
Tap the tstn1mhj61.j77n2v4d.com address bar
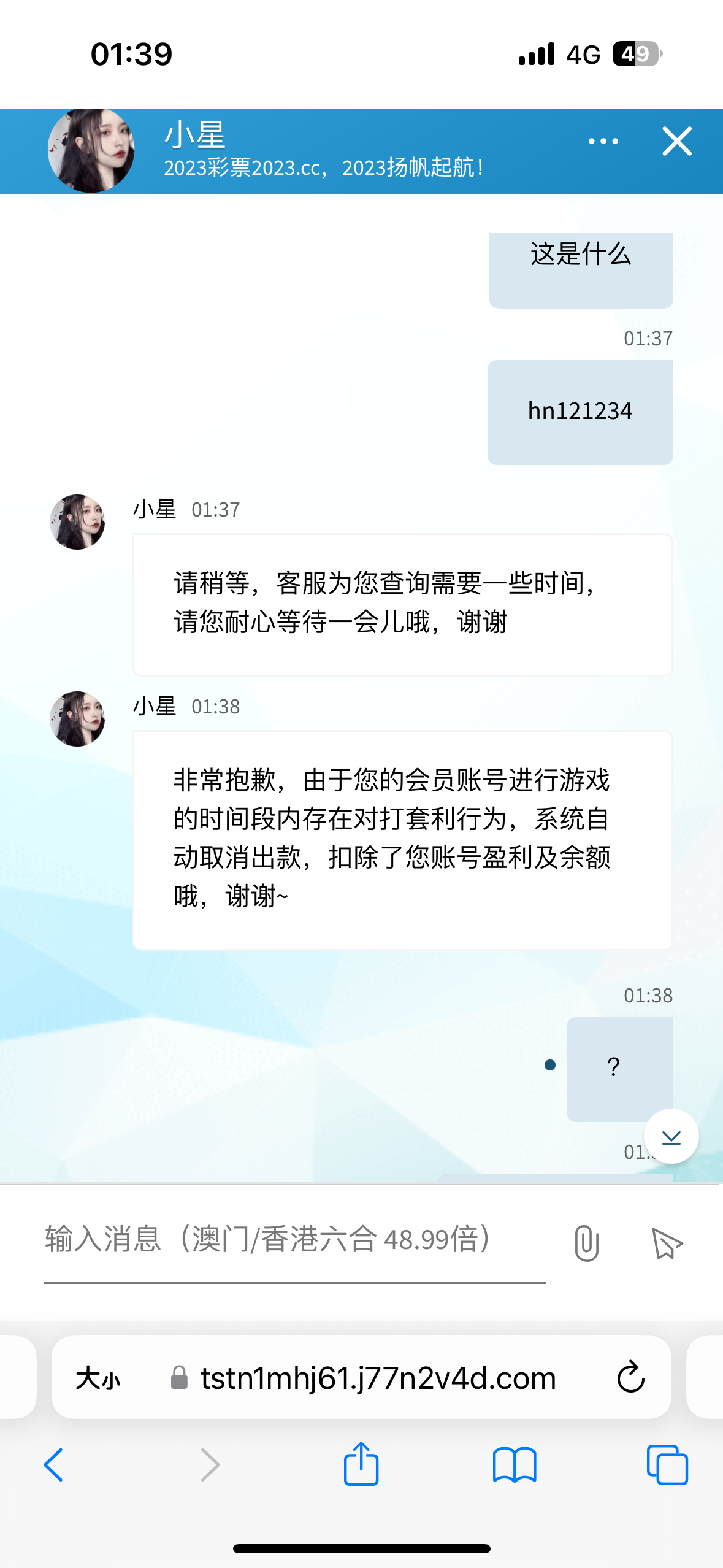378,1378
